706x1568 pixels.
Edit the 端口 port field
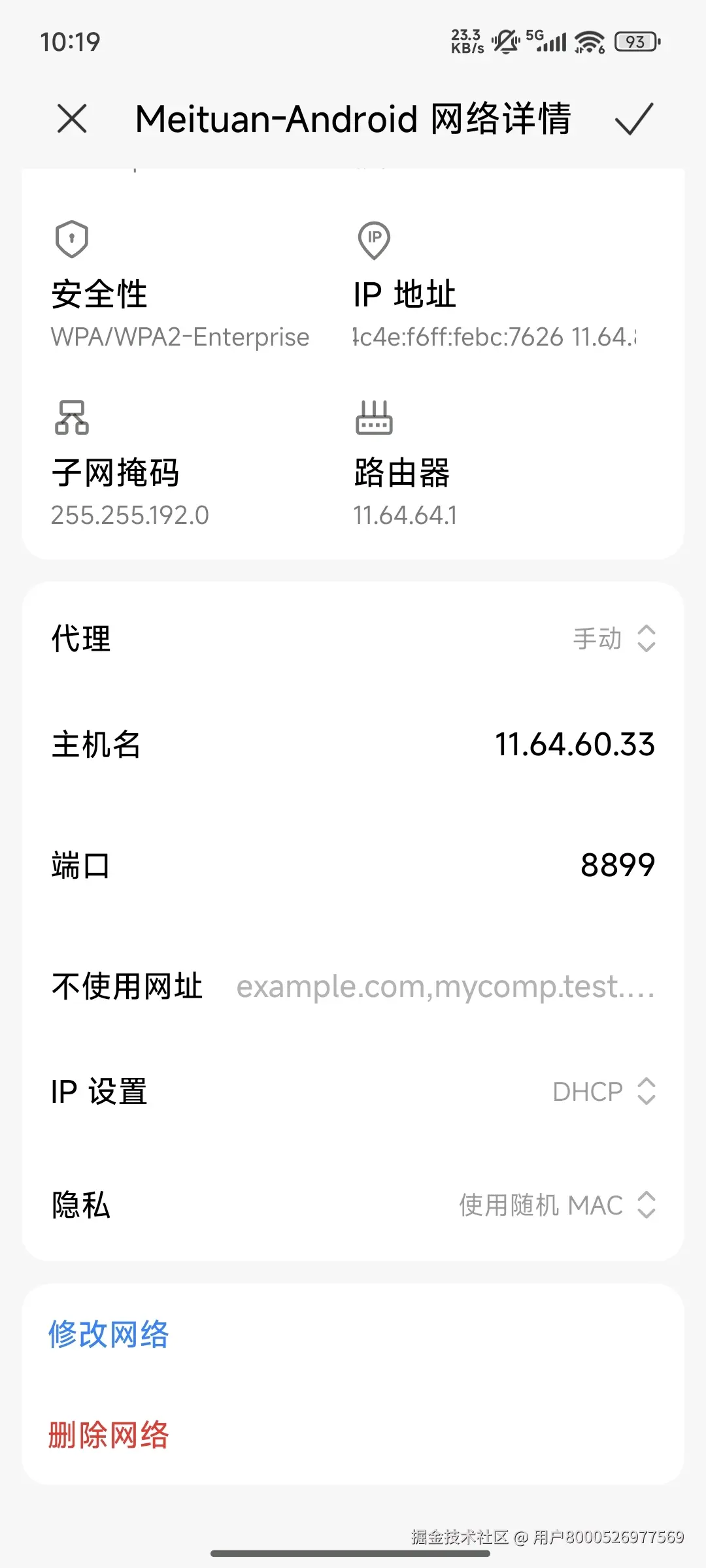[617, 866]
